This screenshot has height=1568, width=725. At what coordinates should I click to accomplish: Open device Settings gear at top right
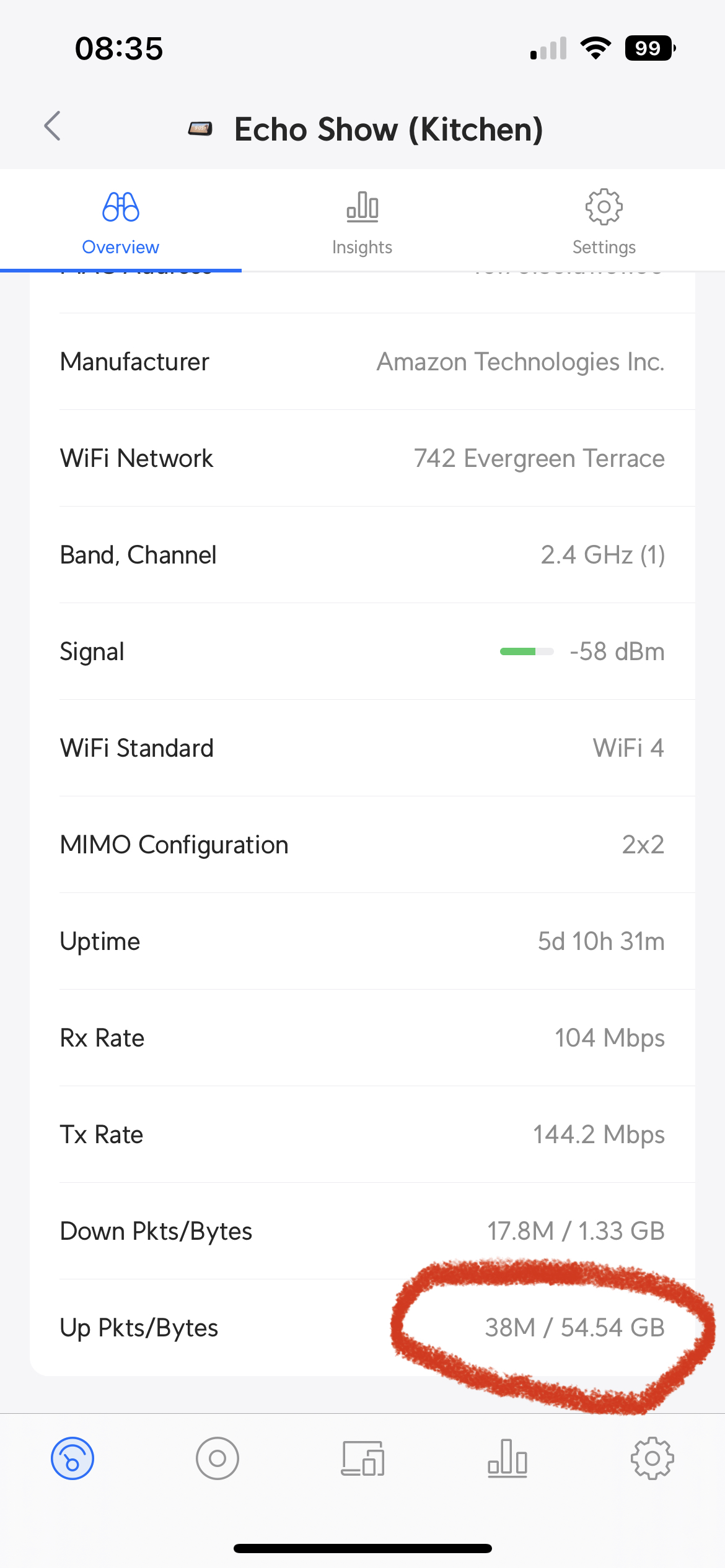(603, 207)
